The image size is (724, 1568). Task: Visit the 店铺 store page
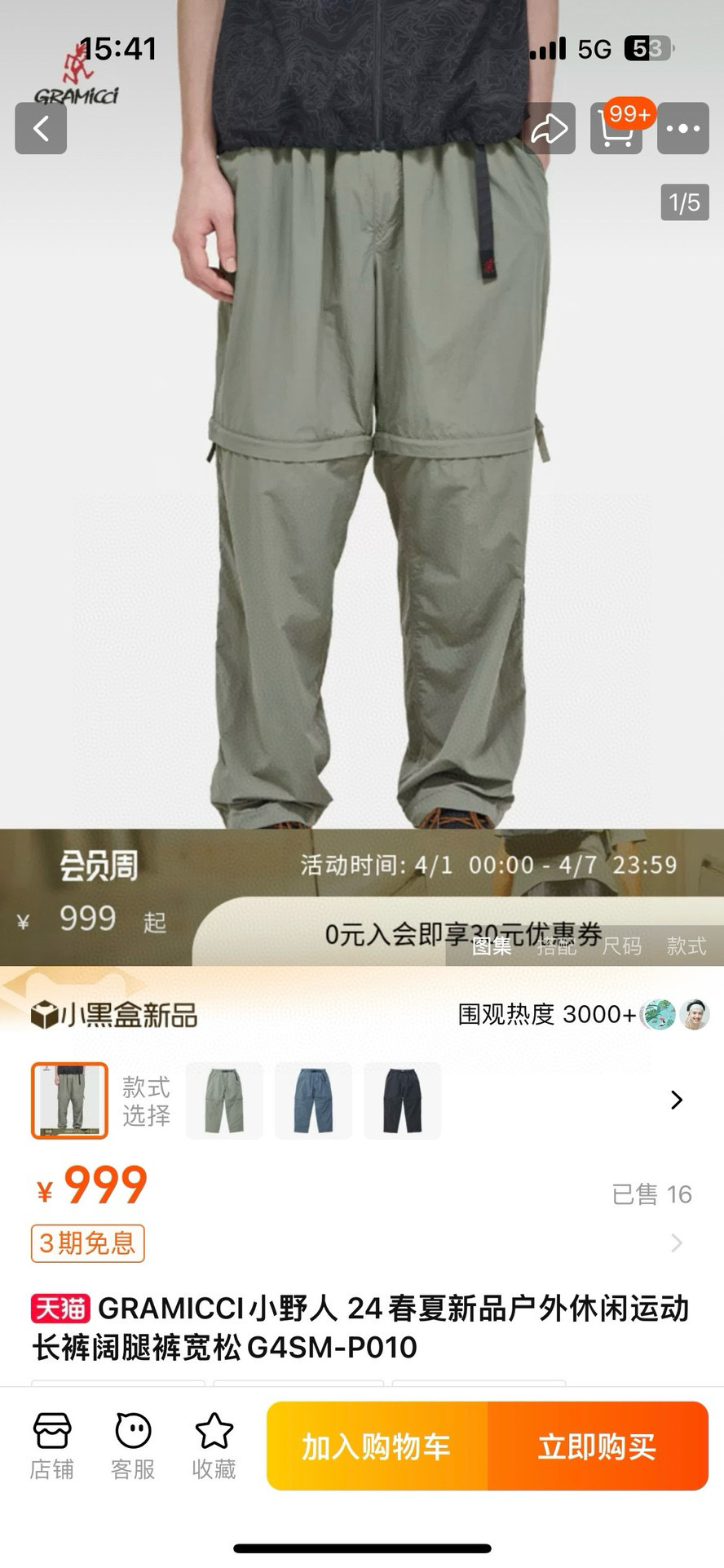(52, 1446)
